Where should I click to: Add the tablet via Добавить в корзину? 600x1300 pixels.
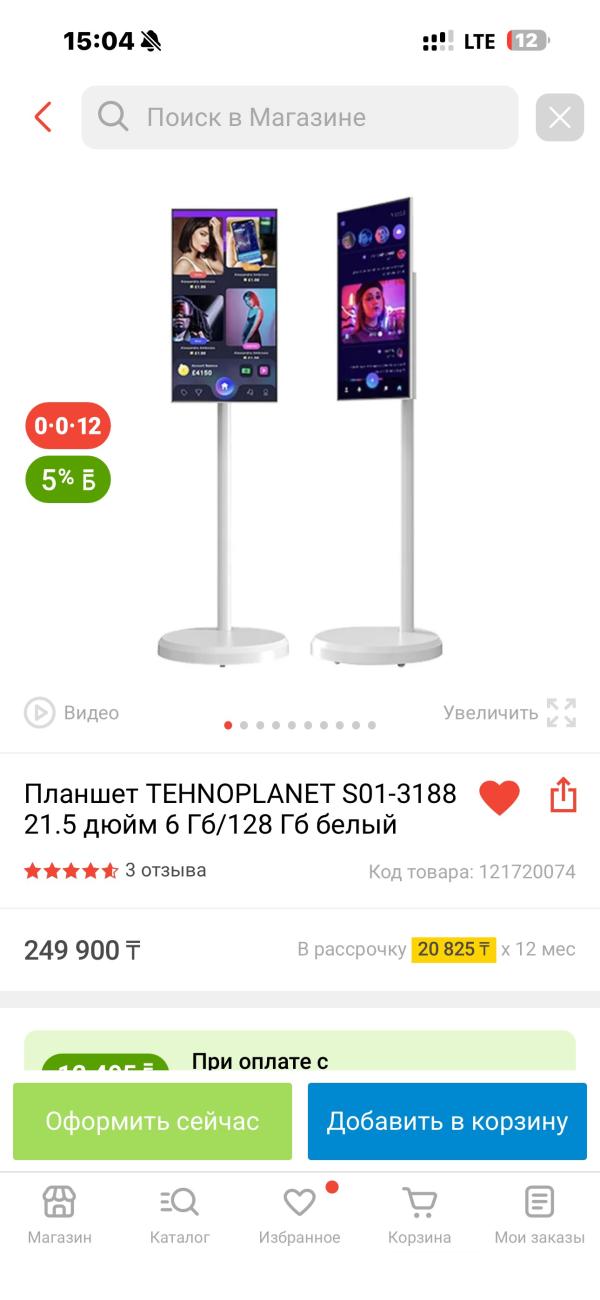447,1121
